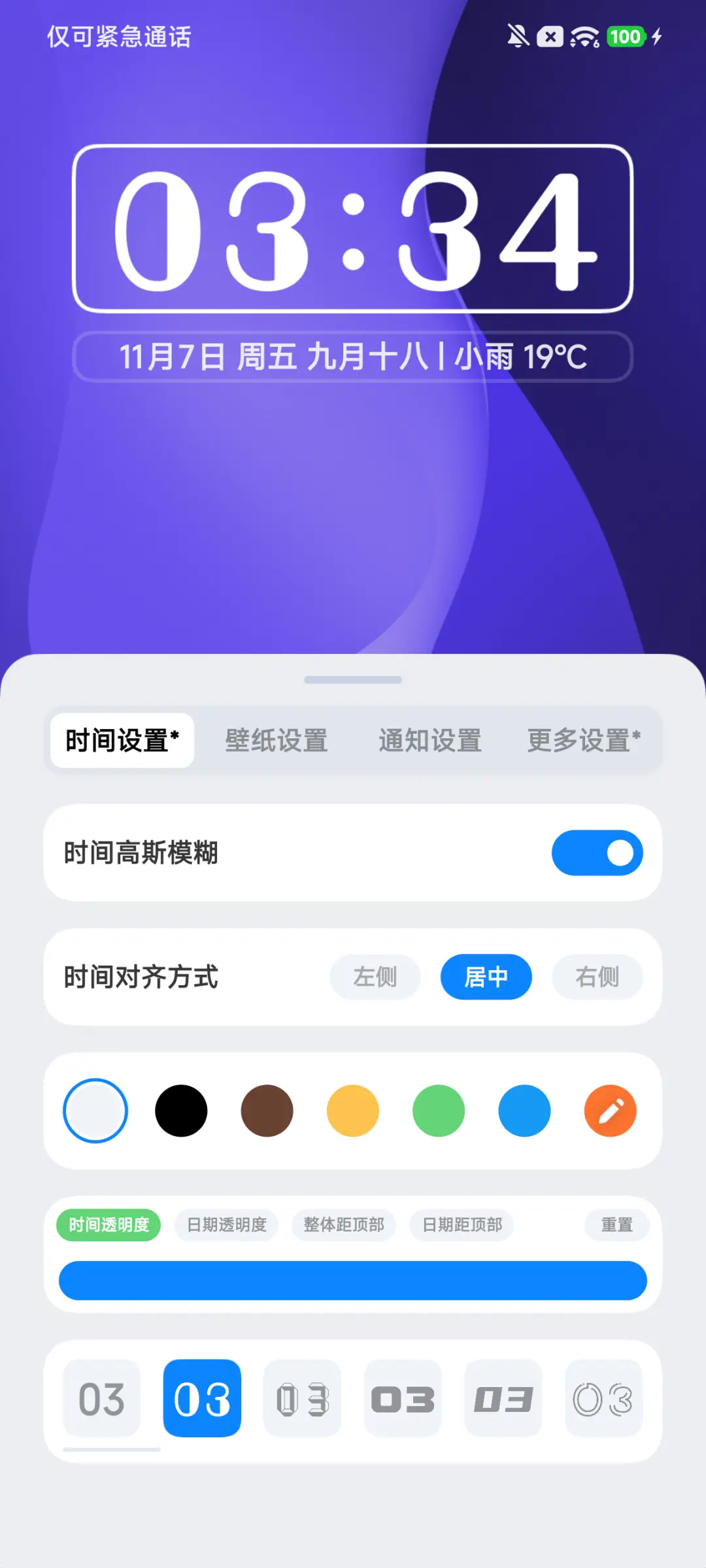This screenshot has height=1568, width=706.
Task: Select the bold filled 03 clock font style
Action: click(x=403, y=1399)
